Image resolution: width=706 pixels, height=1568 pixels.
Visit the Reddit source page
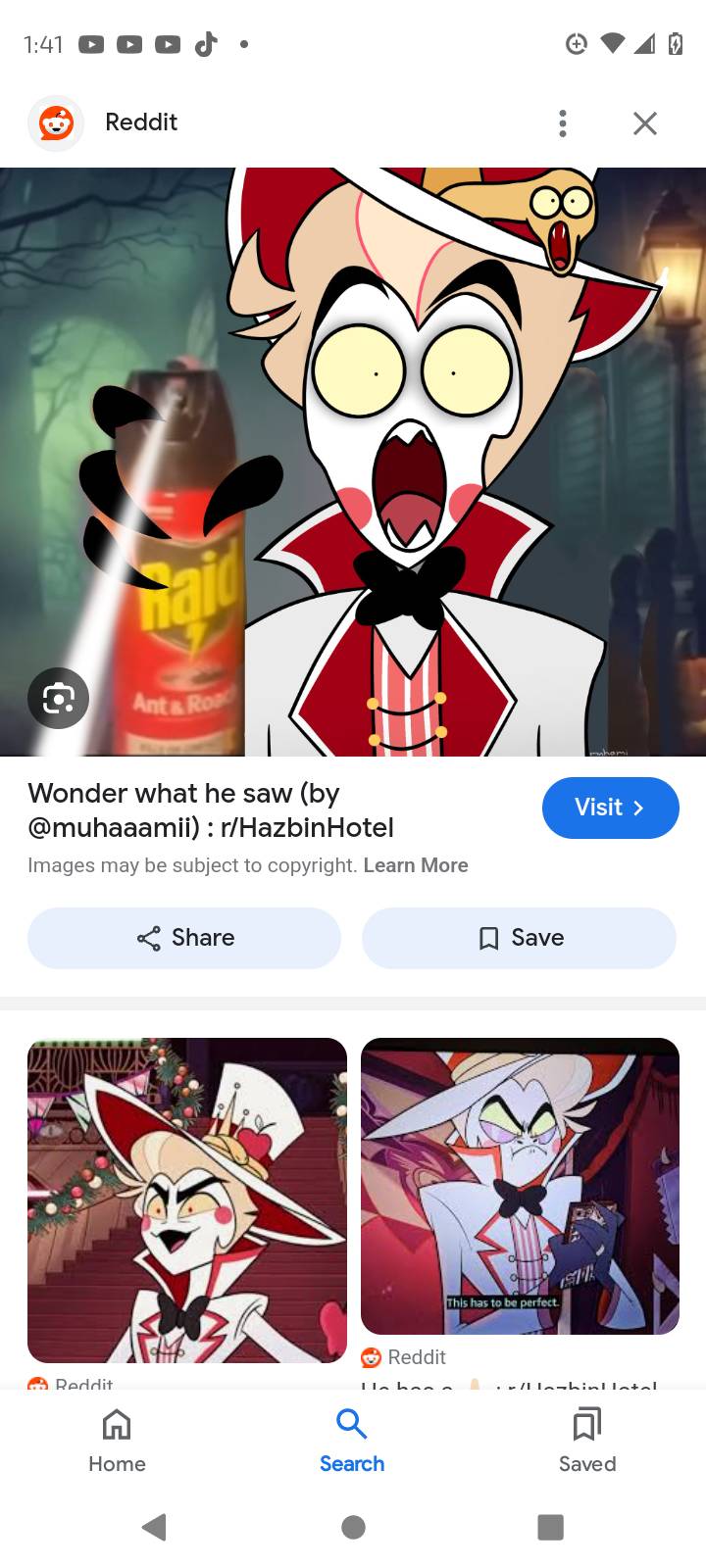click(610, 808)
